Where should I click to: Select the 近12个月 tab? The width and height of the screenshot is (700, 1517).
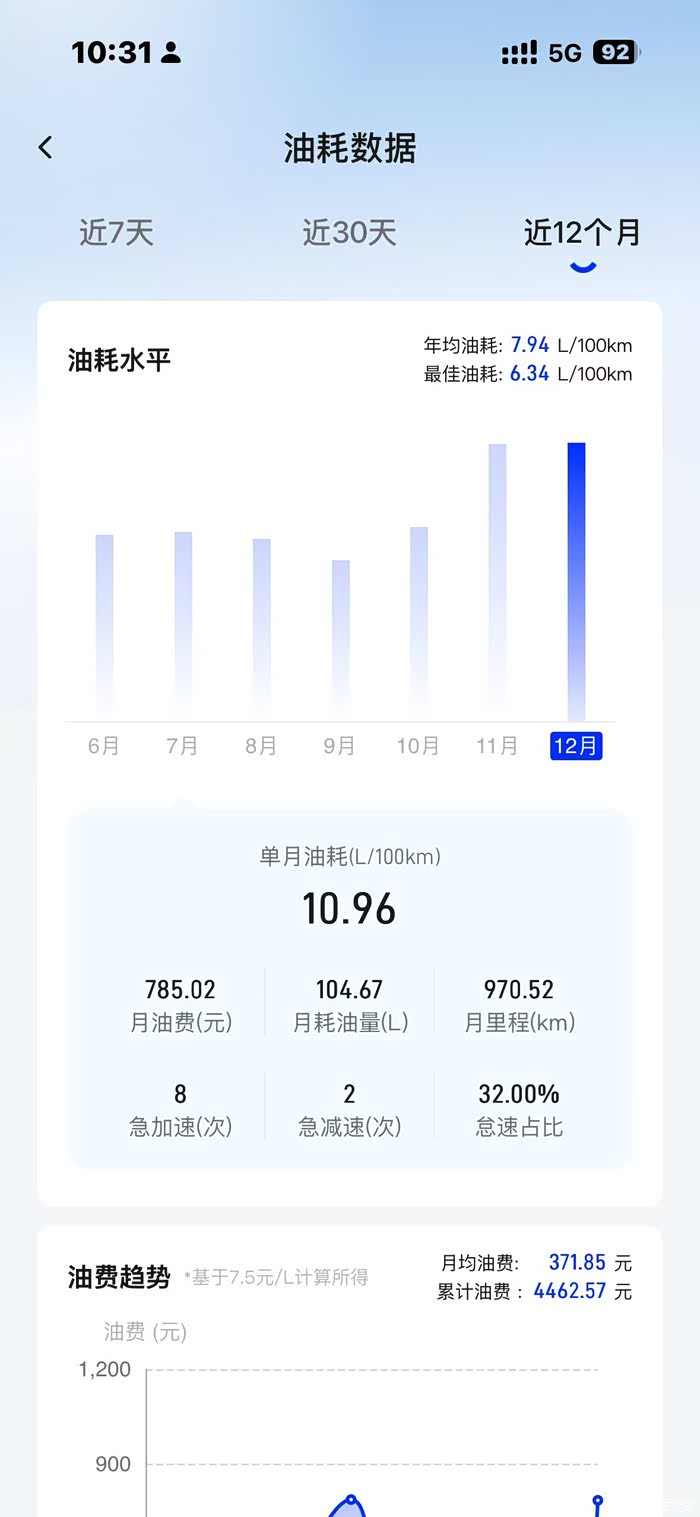(582, 233)
